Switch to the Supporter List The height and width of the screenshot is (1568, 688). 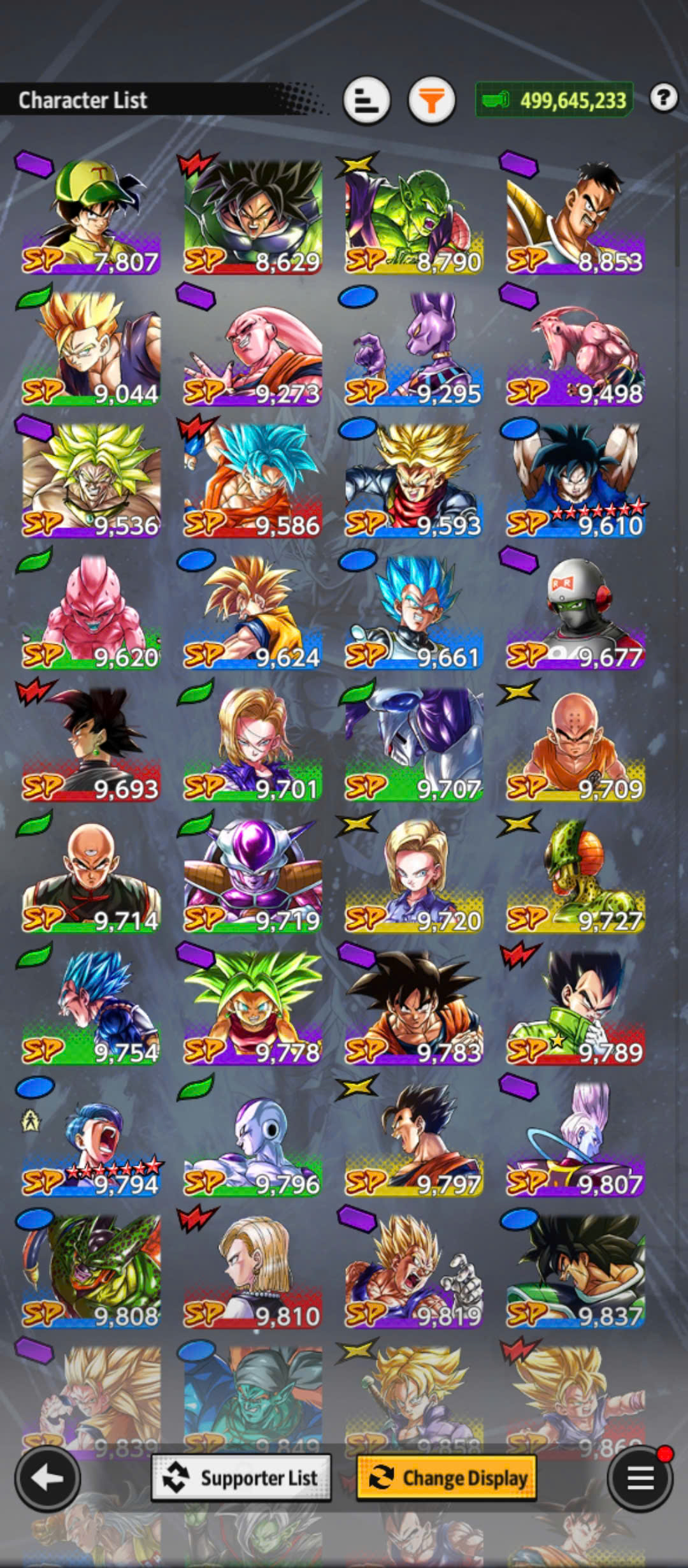coord(241,1477)
